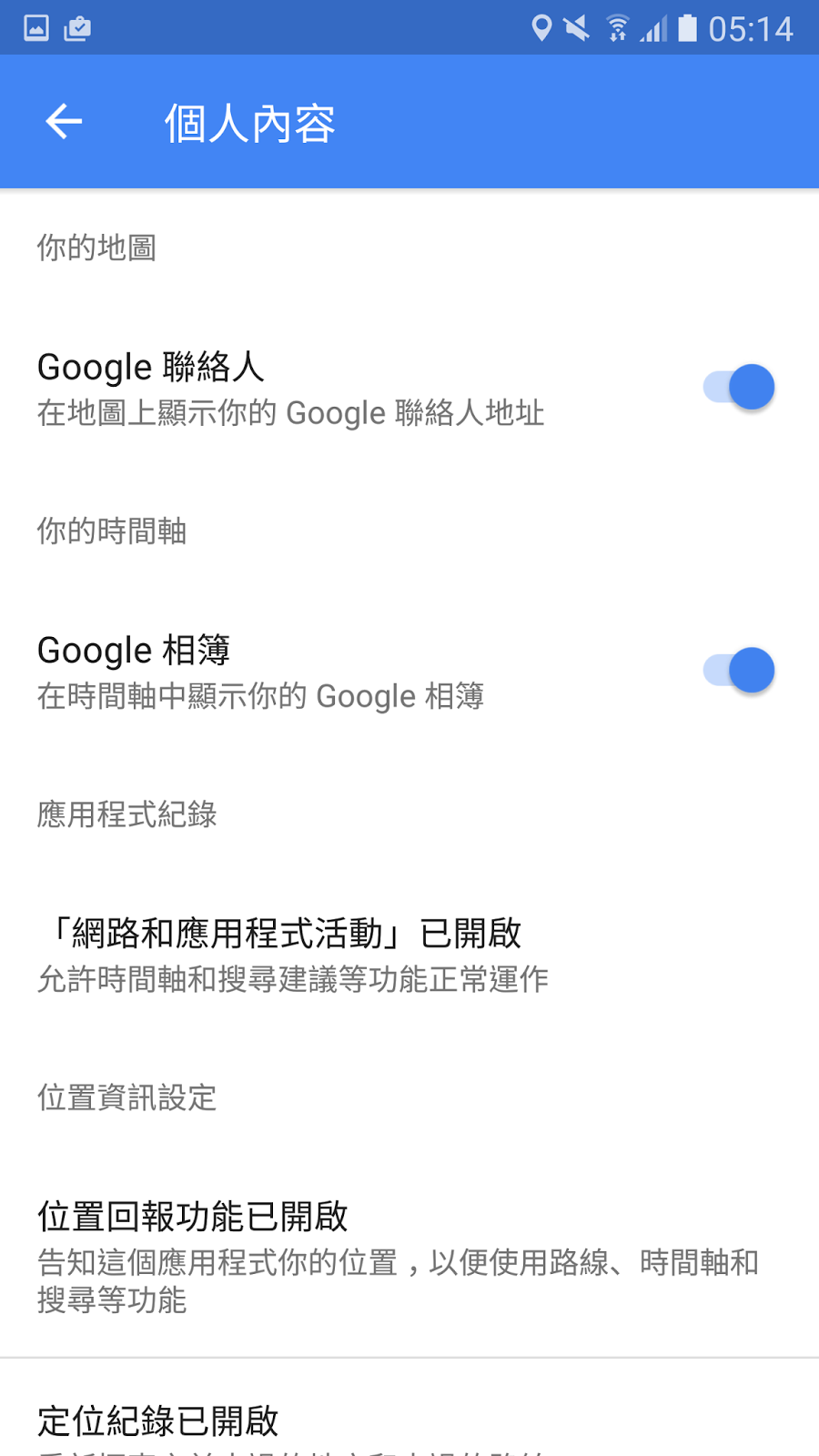Image resolution: width=819 pixels, height=1456 pixels.
Task: Disable the Google 相簿 switch
Action: point(739,671)
